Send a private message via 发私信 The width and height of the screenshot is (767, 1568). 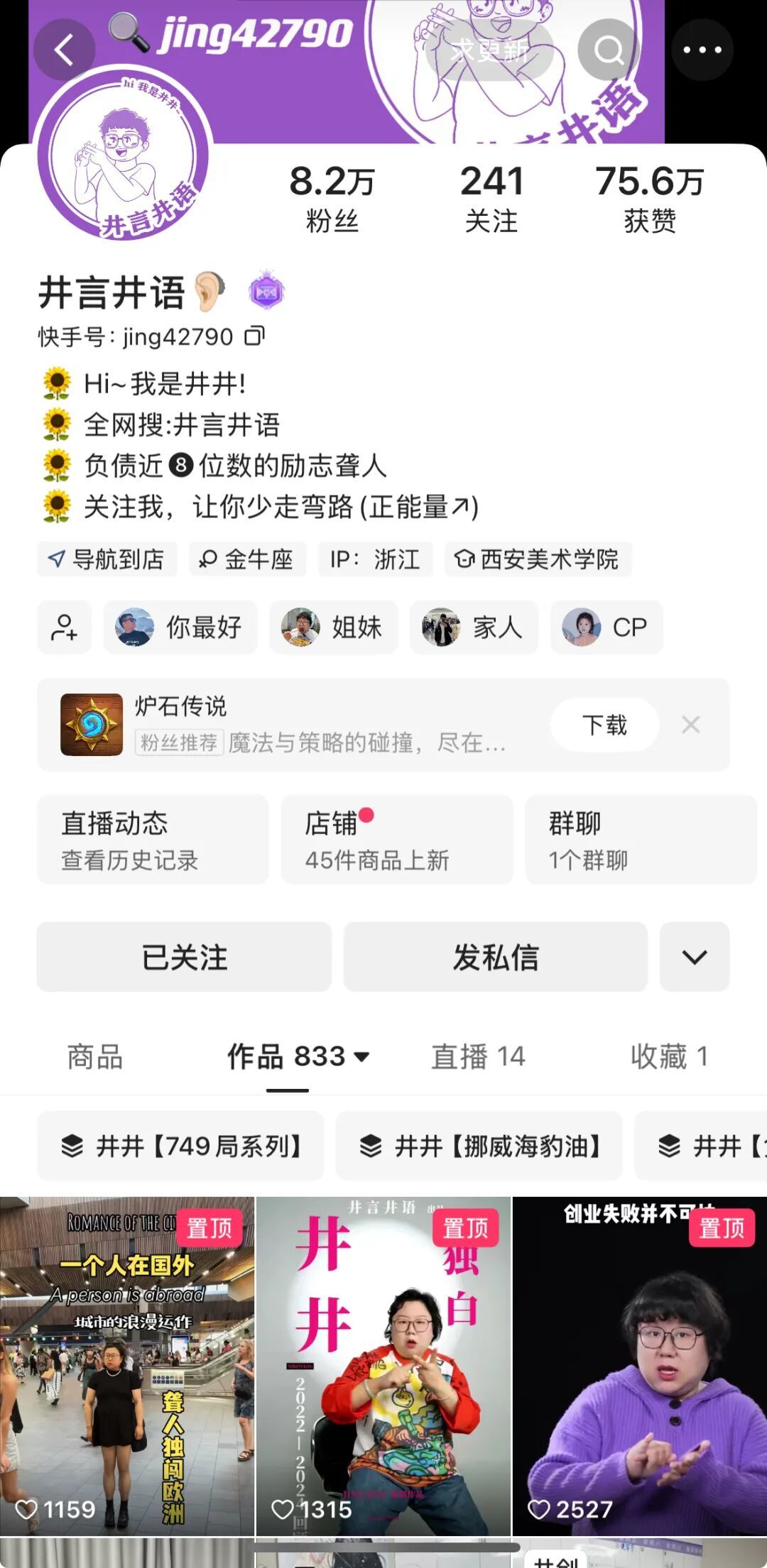tap(495, 957)
